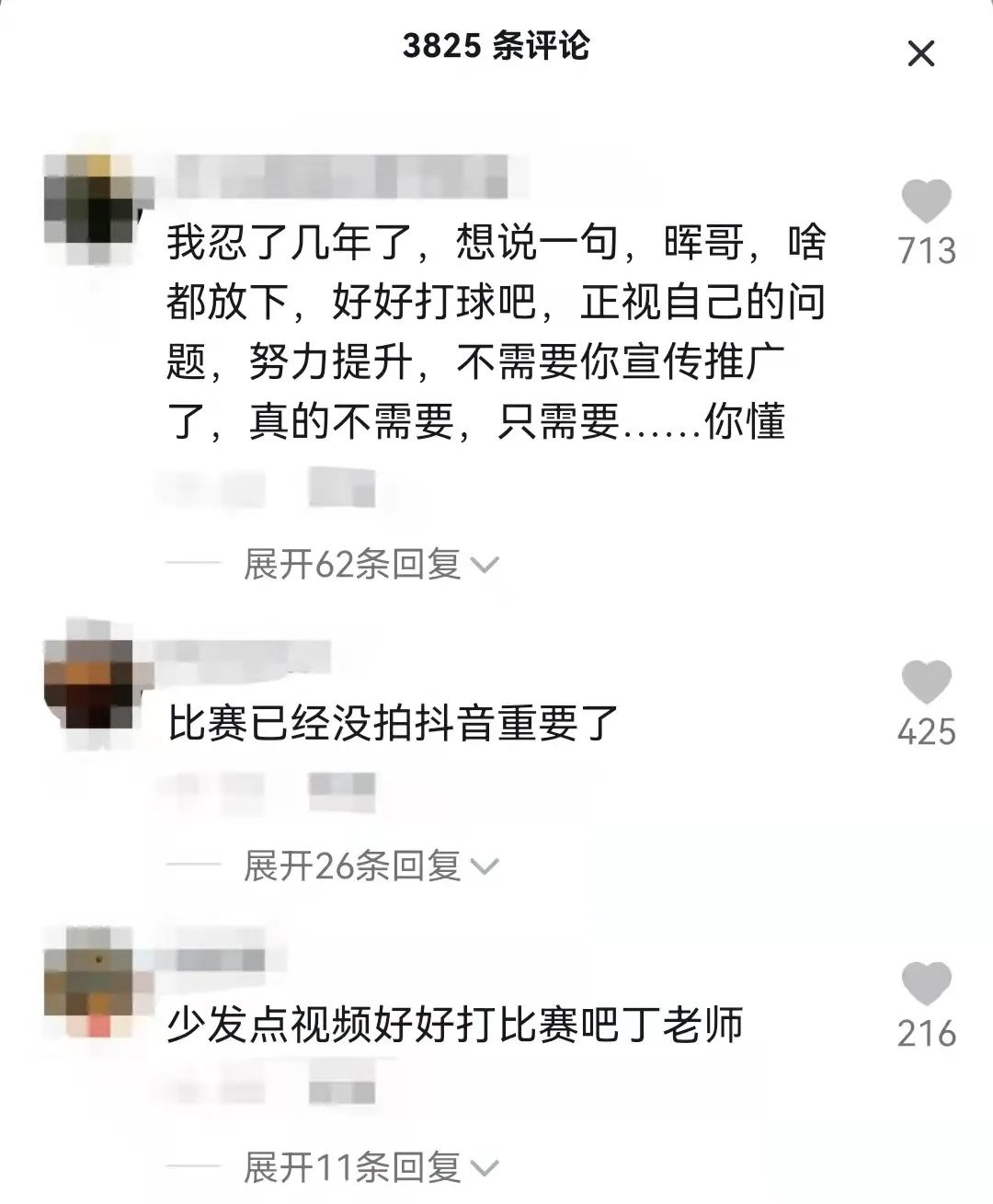The height and width of the screenshot is (1204, 993).
Task: Like the comment with 425 likes
Action: point(926,682)
